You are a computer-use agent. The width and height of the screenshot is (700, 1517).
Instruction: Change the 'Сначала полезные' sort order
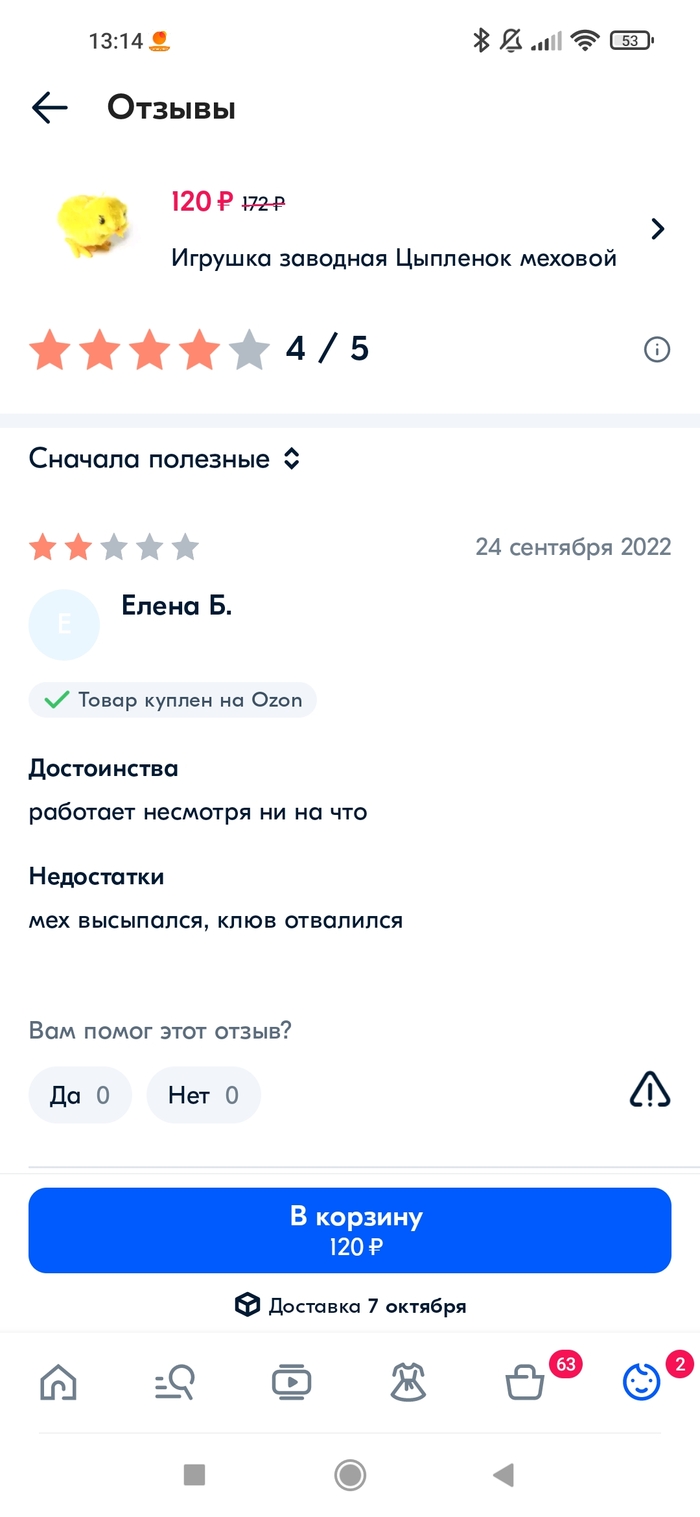pos(165,459)
